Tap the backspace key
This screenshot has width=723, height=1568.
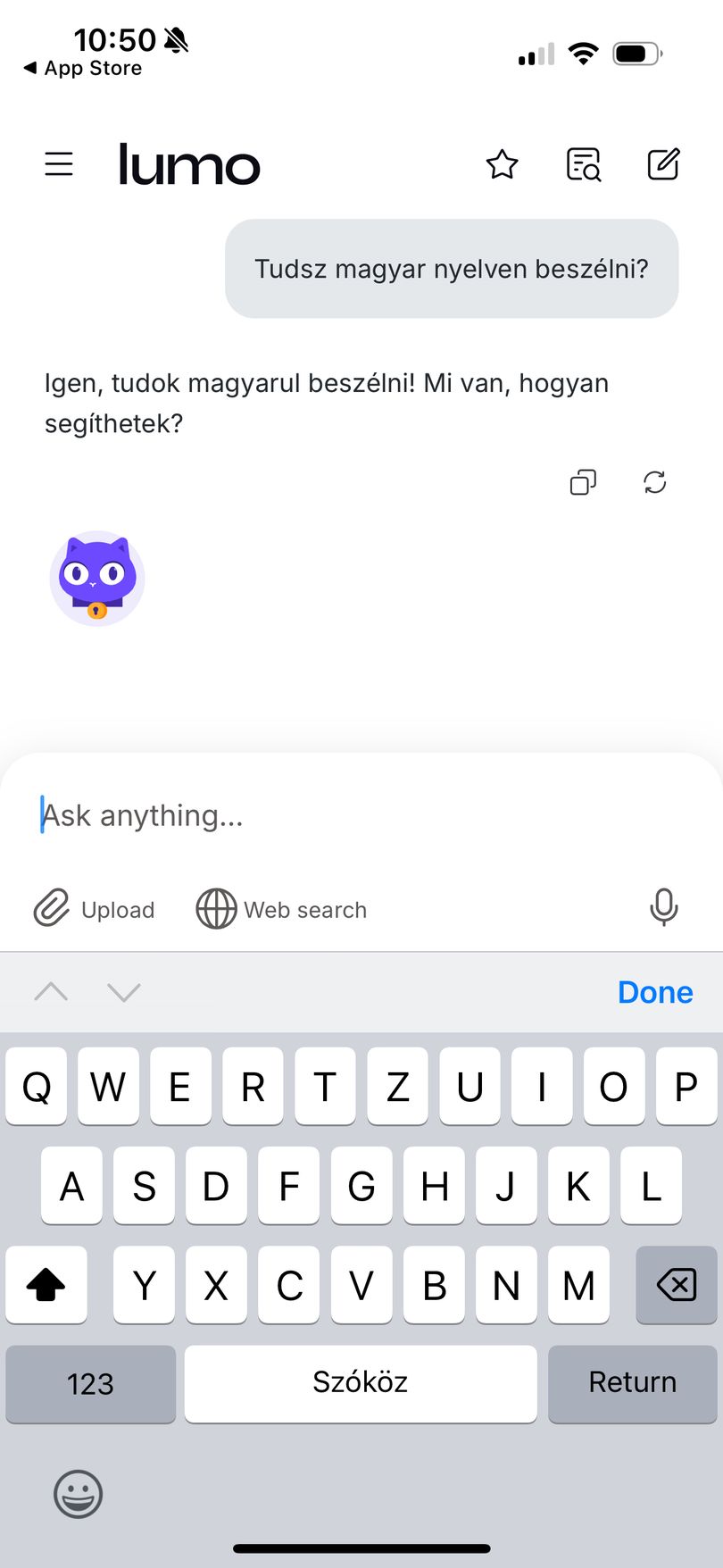pyautogui.click(x=676, y=1285)
